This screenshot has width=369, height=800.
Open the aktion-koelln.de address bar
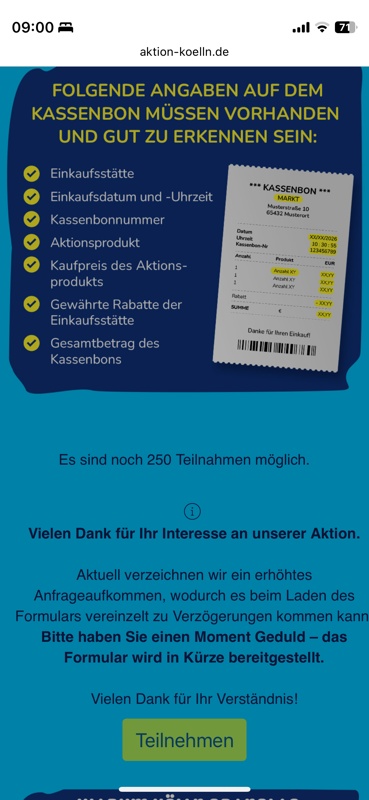click(184, 52)
